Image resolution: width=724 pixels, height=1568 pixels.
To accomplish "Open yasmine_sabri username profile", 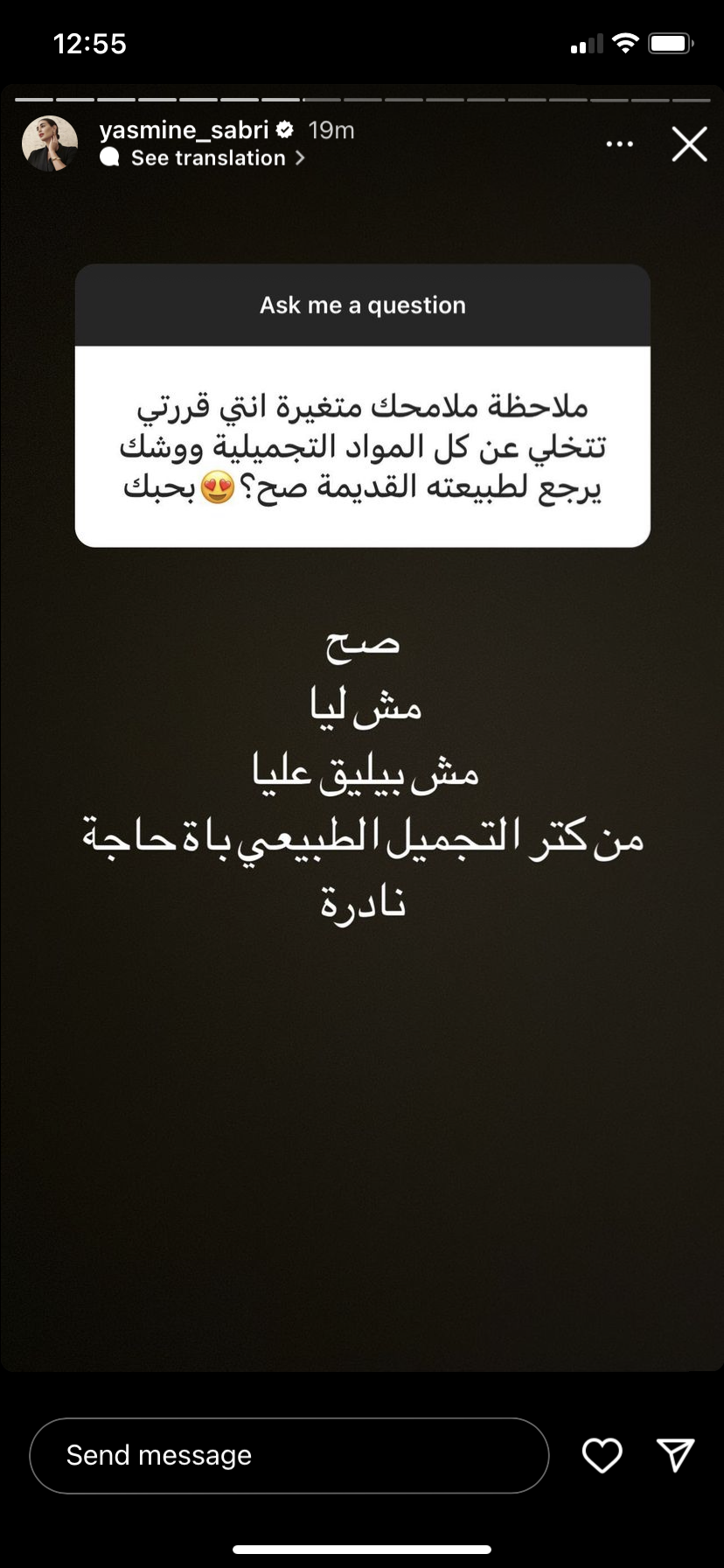I will 184,130.
